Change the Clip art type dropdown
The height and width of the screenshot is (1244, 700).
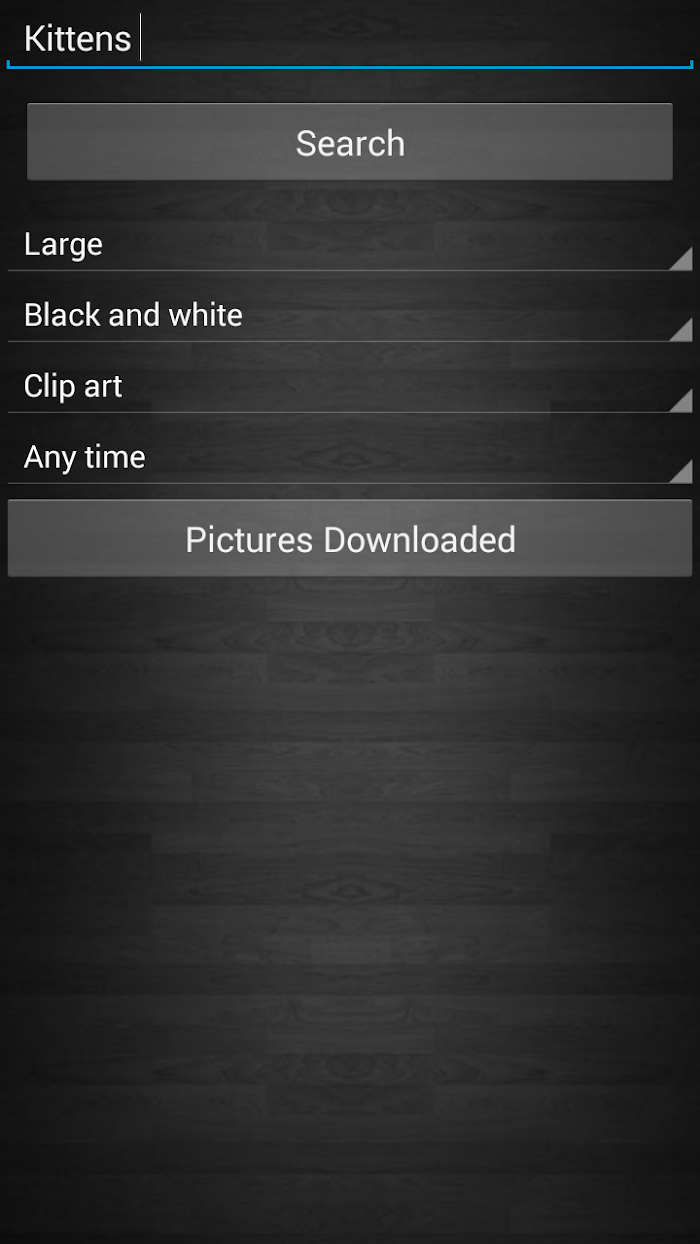350,387
